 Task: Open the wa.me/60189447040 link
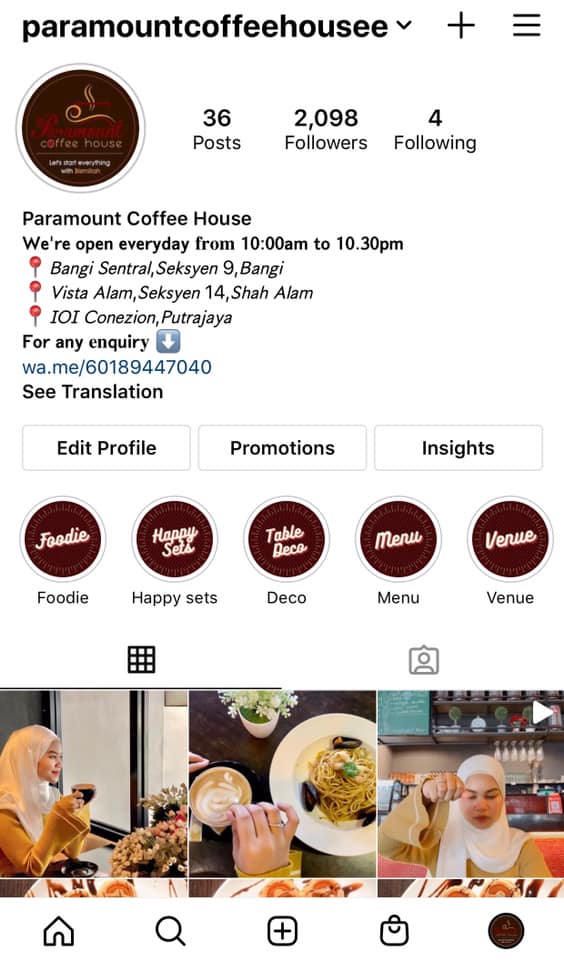[x=117, y=367]
